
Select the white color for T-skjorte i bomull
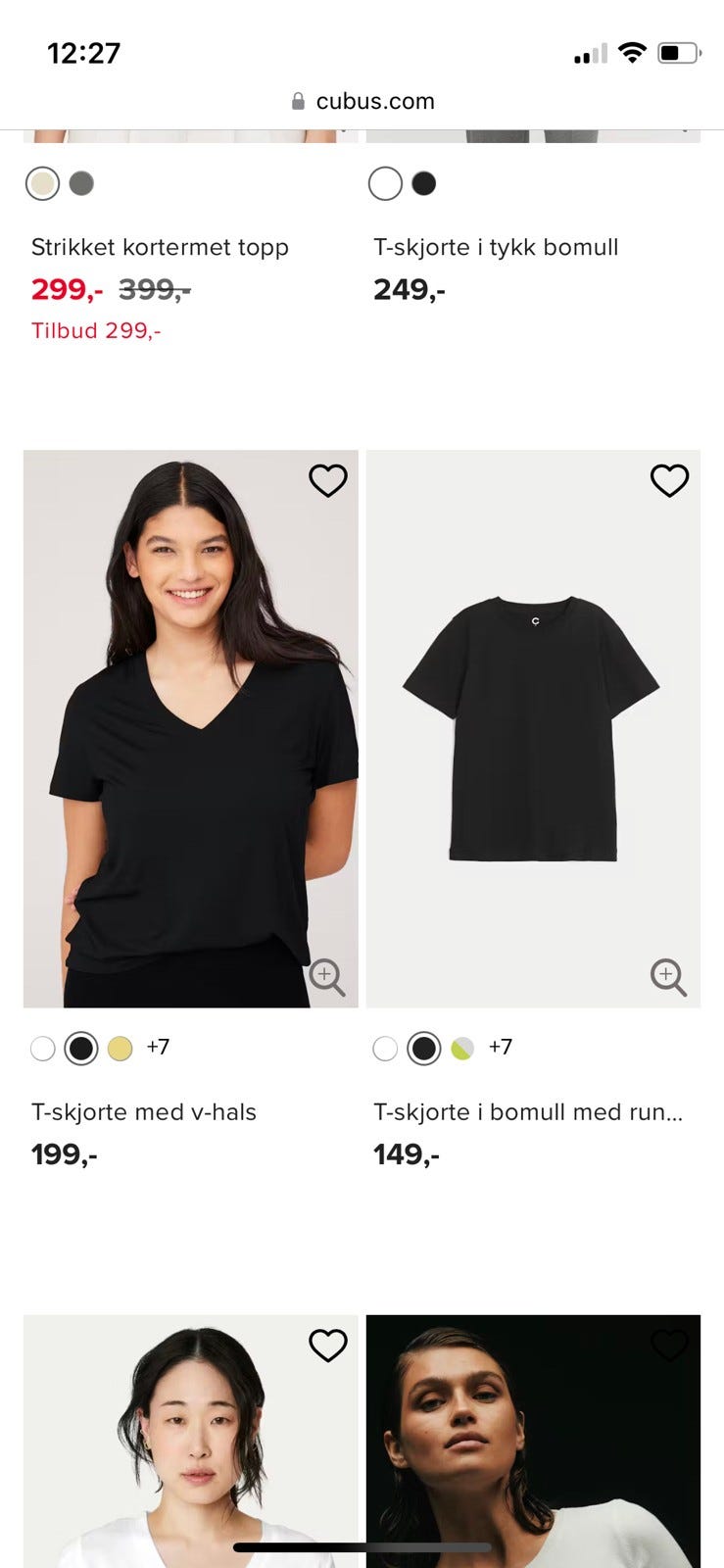pyautogui.click(x=385, y=1048)
